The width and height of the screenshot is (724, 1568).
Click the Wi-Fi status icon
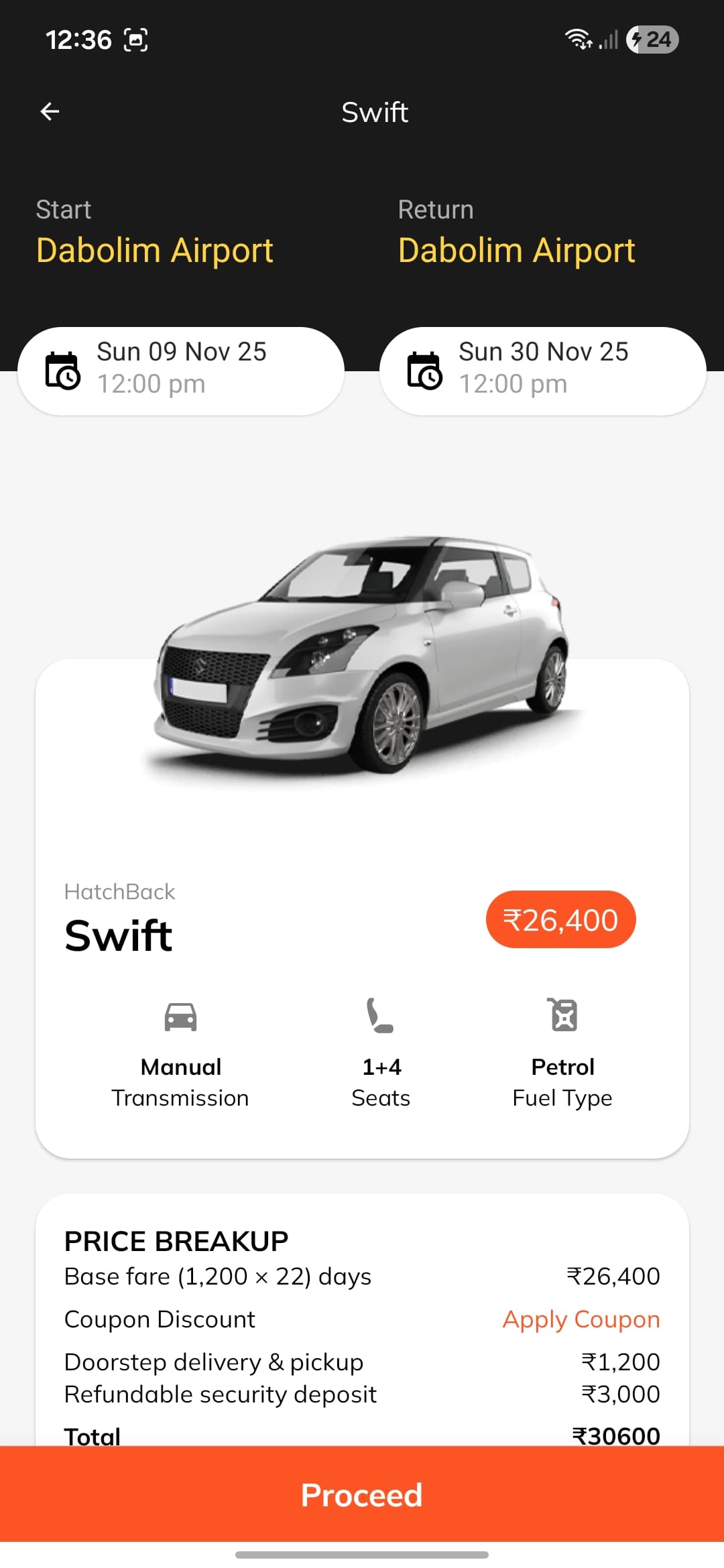(577, 40)
